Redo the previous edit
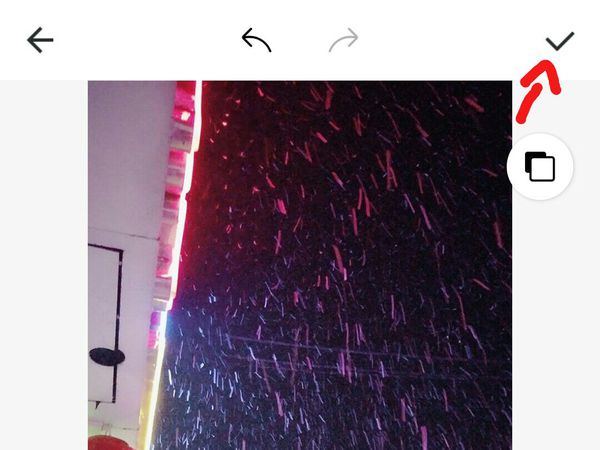This screenshot has height=450, width=600. tap(343, 40)
